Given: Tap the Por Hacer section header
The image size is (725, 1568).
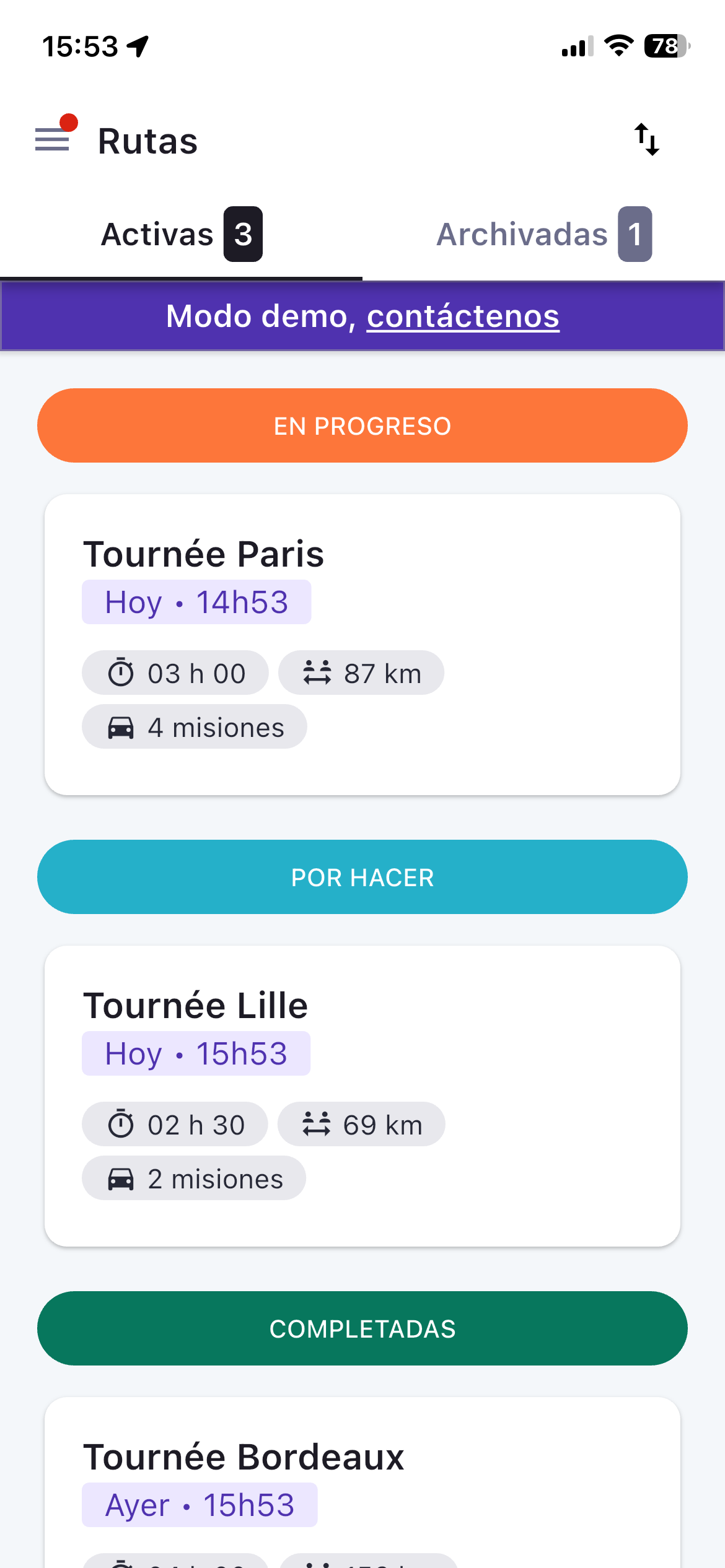Looking at the screenshot, I should [362, 877].
